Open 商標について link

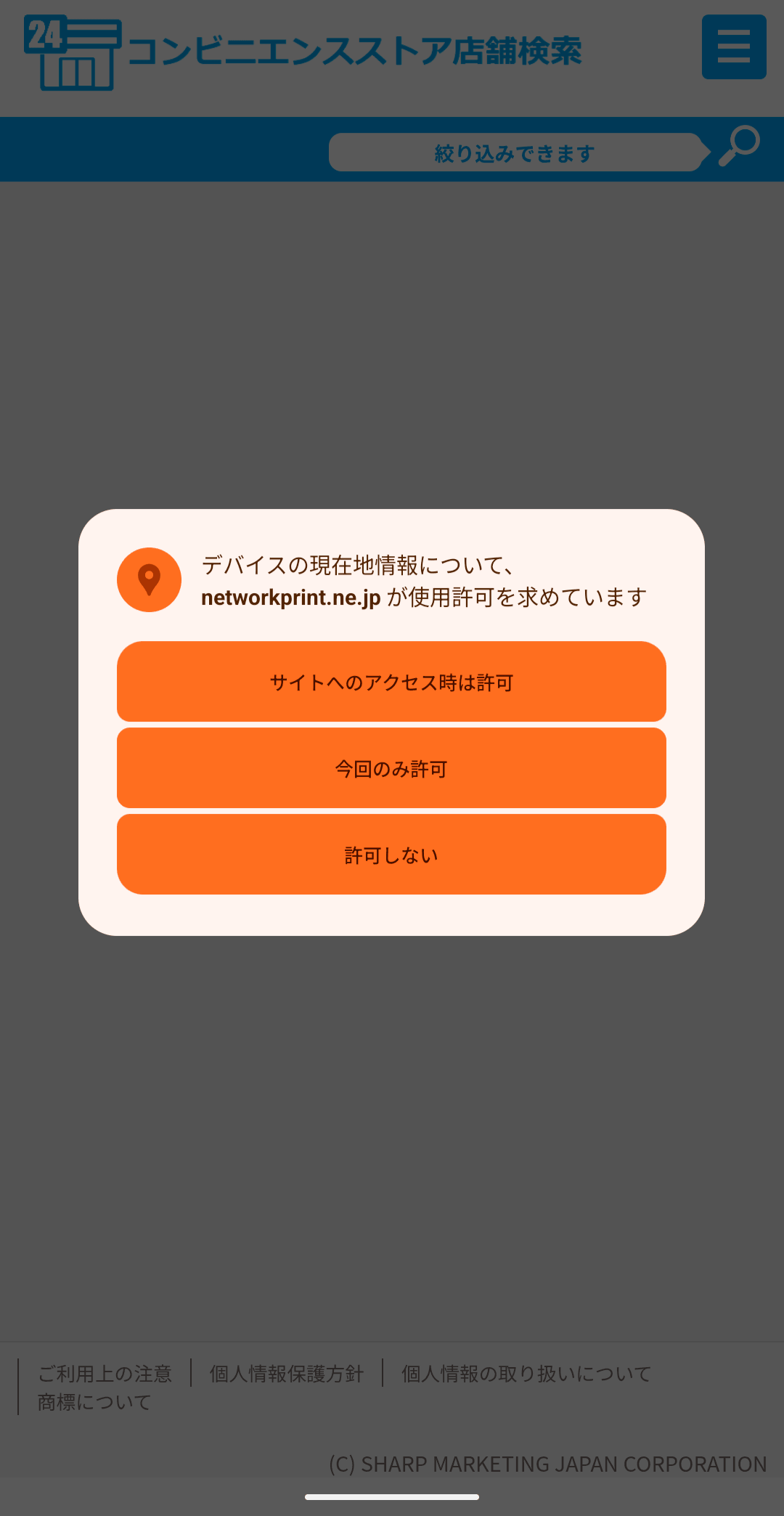[x=94, y=1402]
